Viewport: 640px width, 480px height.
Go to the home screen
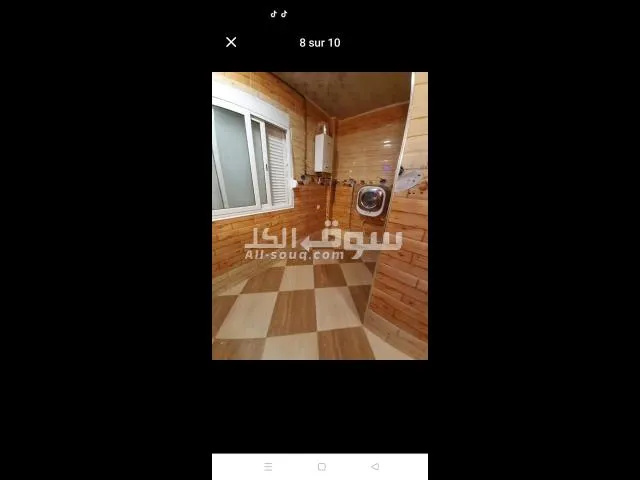[x=321, y=466]
